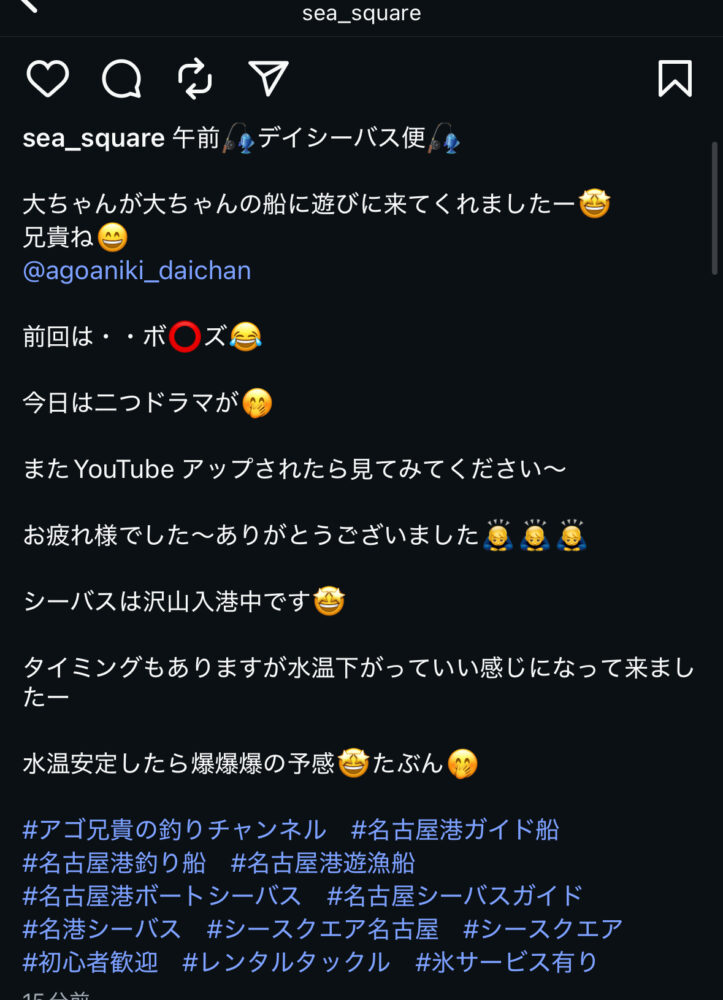Like the sea_square post
This screenshot has width=723, height=1000.
[x=47, y=79]
